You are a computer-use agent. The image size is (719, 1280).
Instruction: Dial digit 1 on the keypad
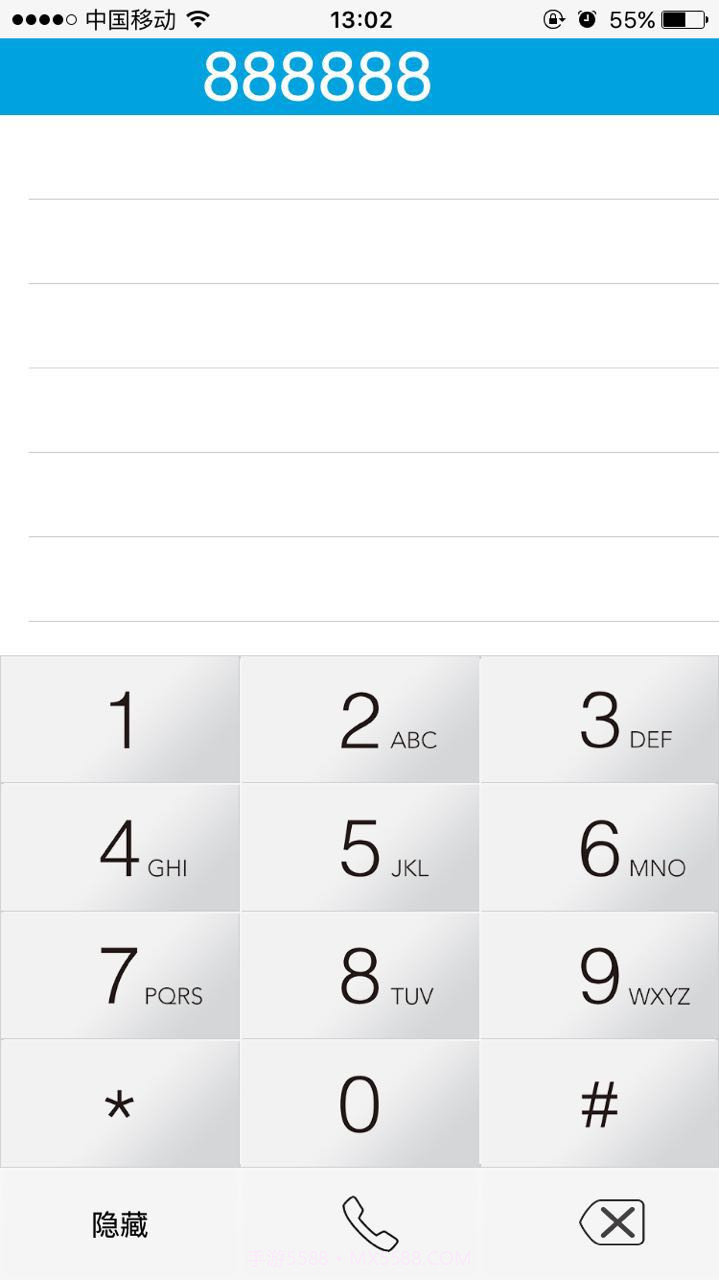(120, 719)
